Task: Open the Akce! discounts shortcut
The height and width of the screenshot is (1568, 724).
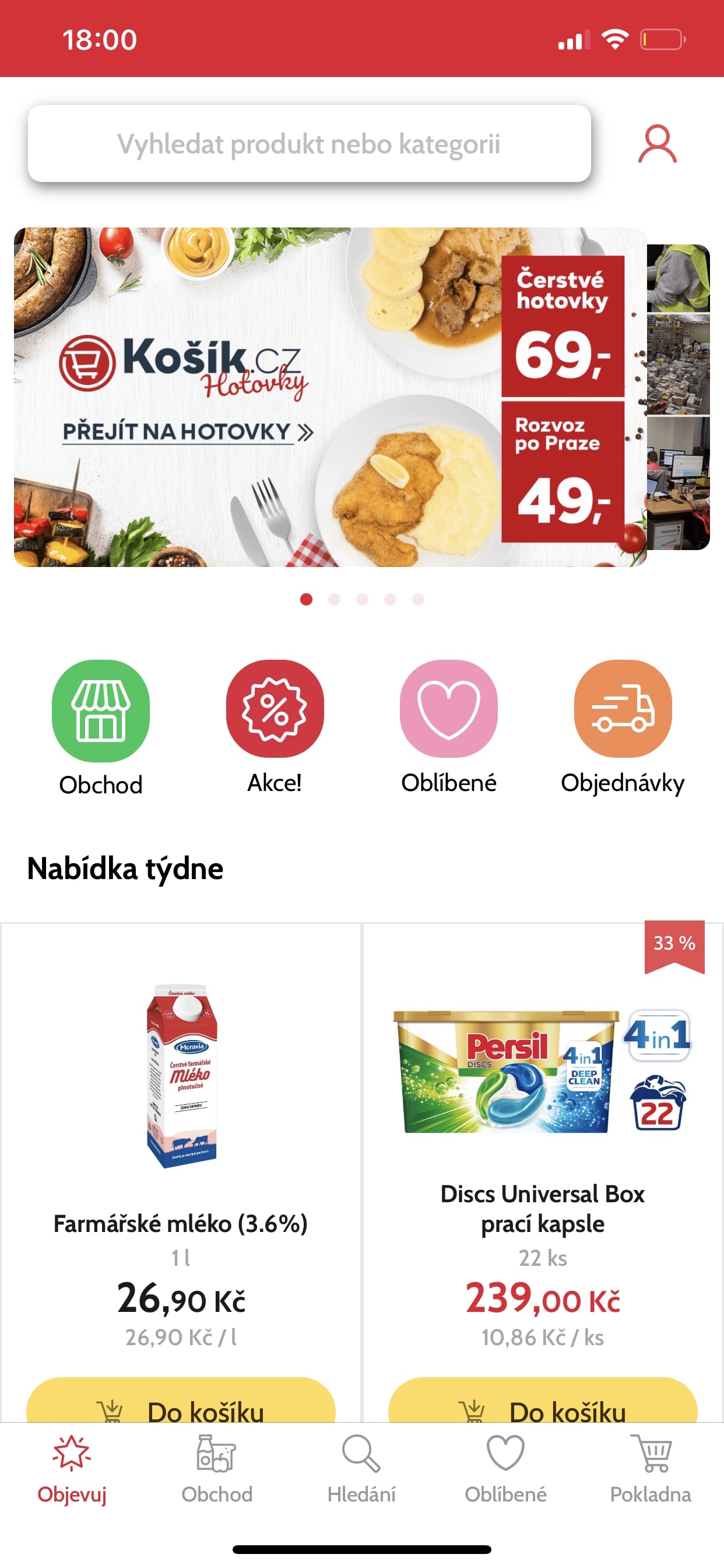Action: (275, 727)
